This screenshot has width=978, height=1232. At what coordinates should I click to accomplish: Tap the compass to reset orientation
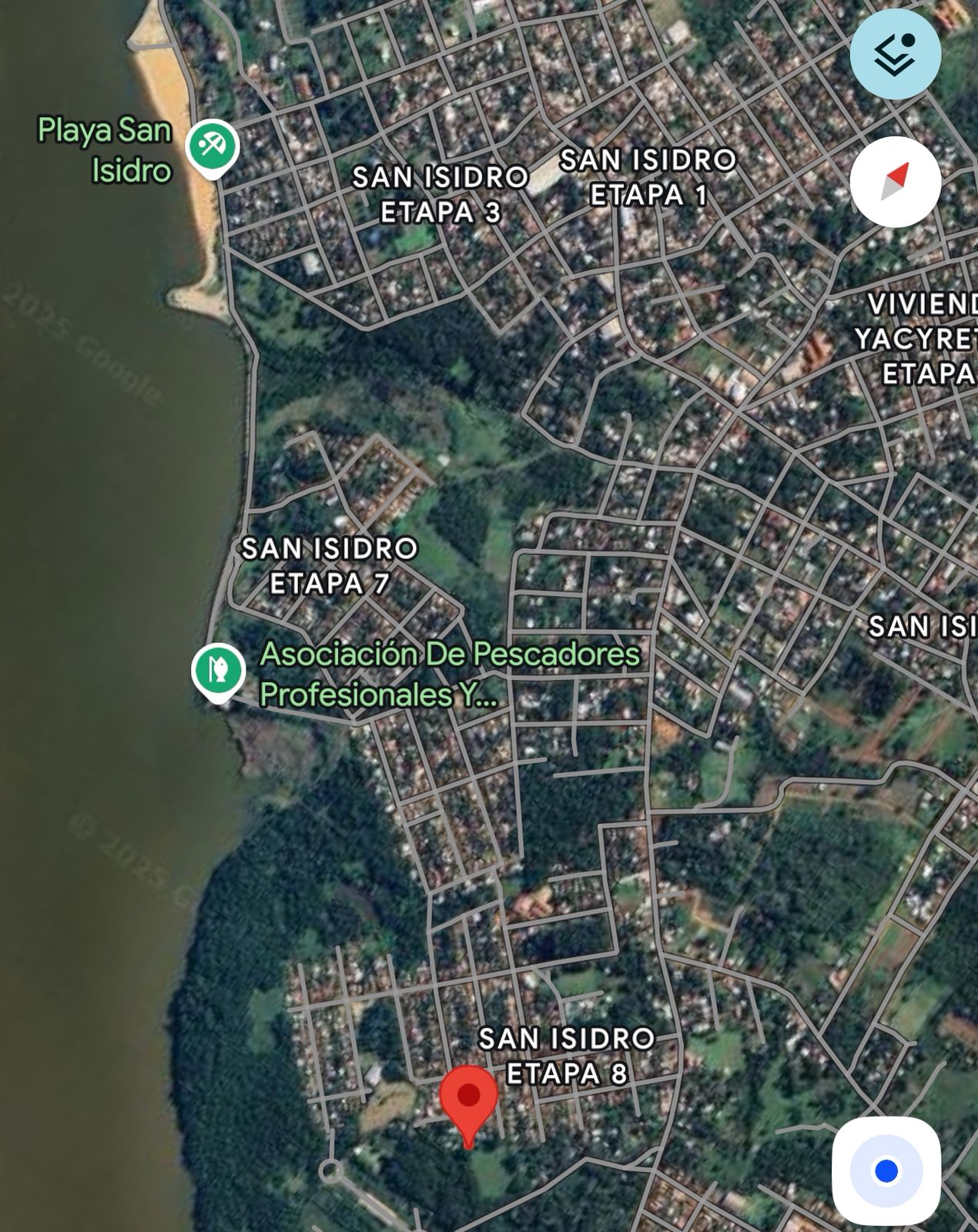(895, 181)
